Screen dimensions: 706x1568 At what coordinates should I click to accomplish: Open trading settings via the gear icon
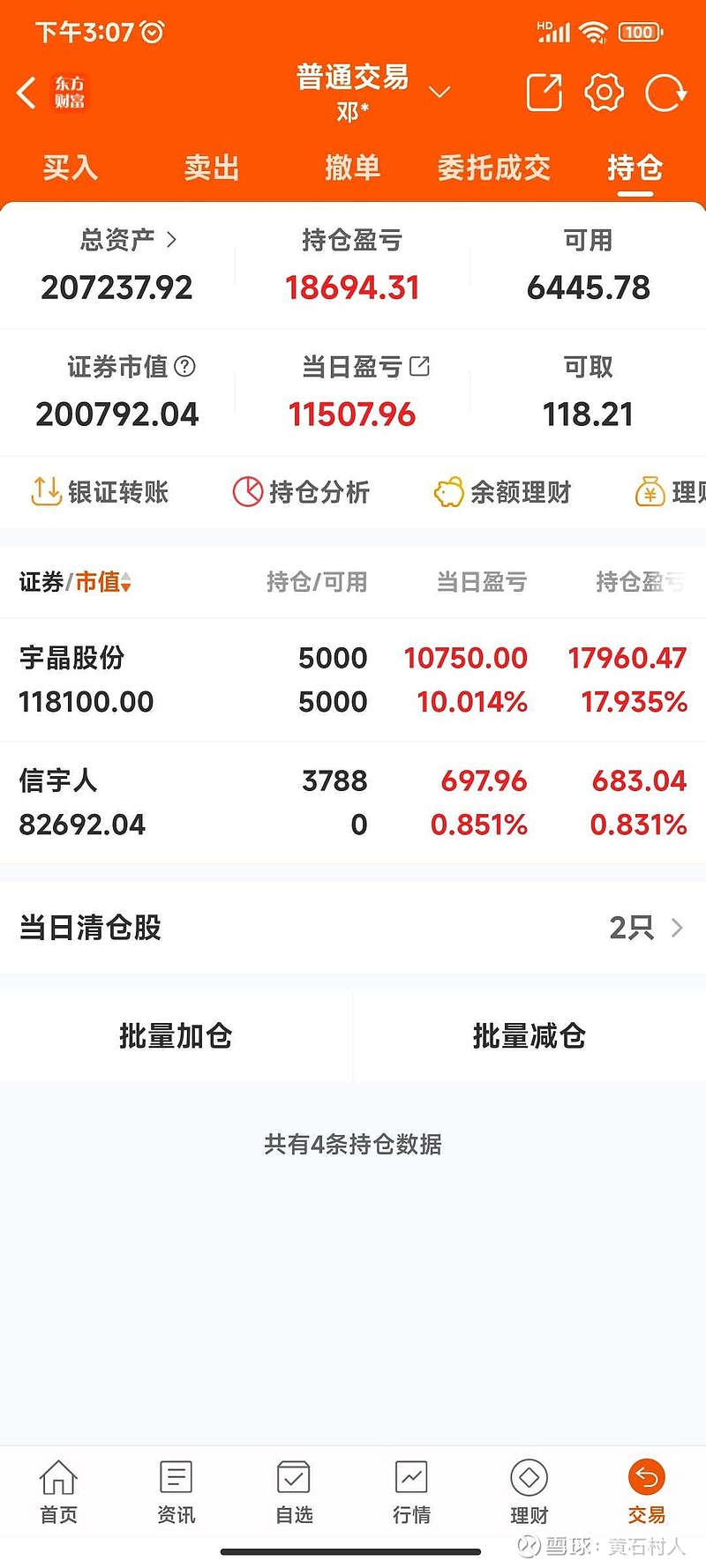pos(604,92)
